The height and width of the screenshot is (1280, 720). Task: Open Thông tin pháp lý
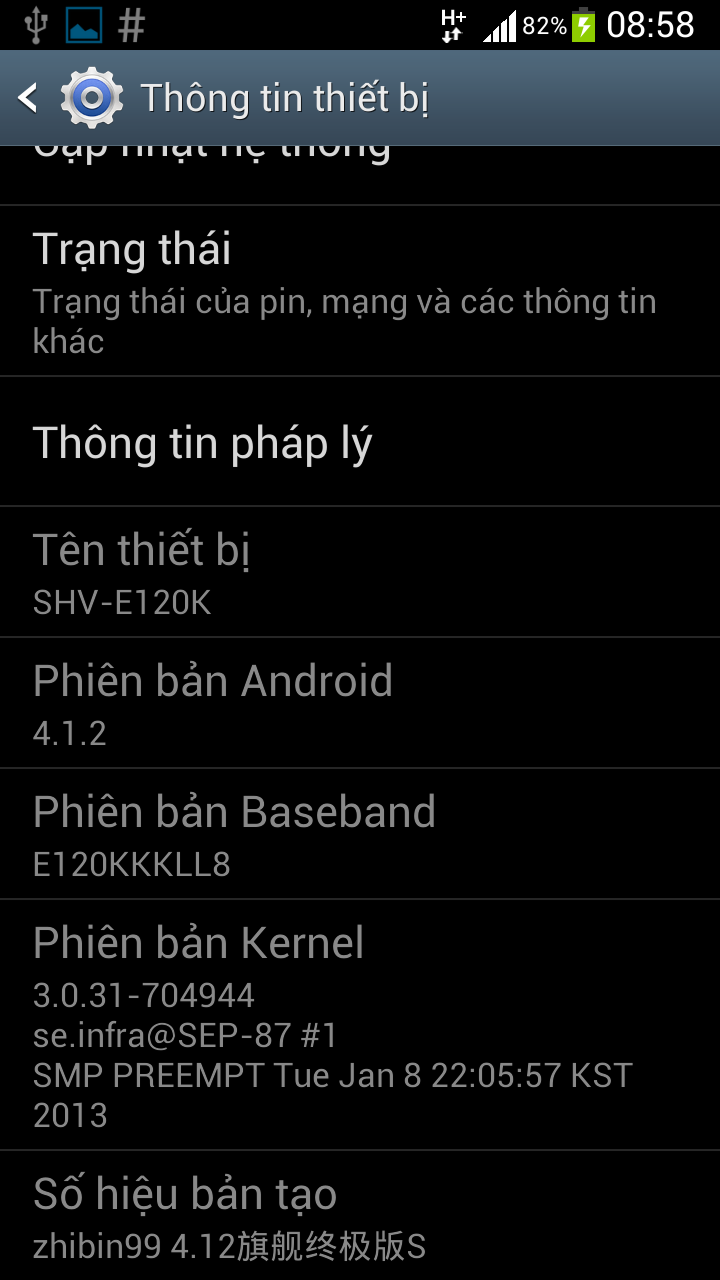[360, 442]
